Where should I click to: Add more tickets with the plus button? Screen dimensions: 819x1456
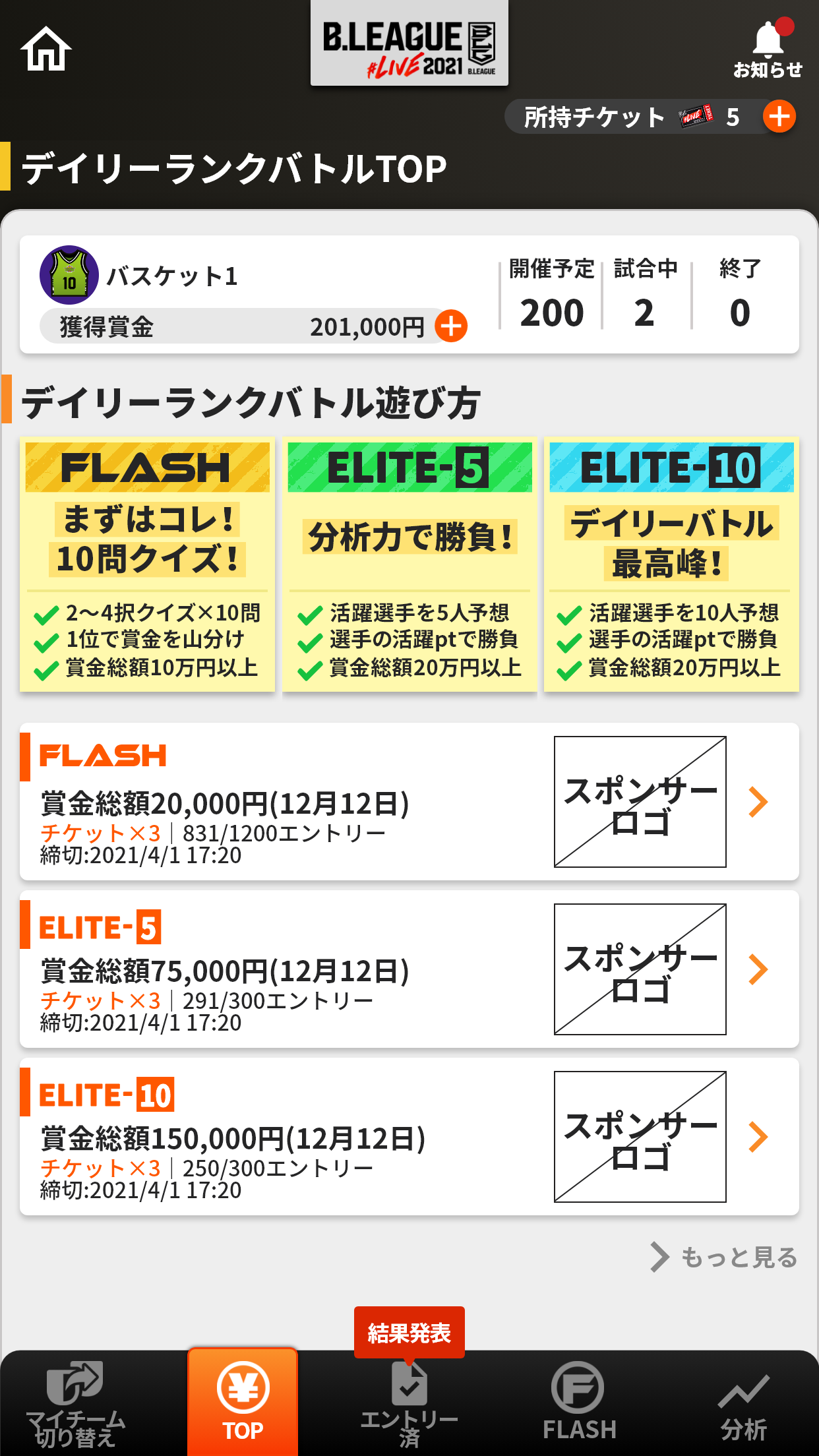point(779,117)
